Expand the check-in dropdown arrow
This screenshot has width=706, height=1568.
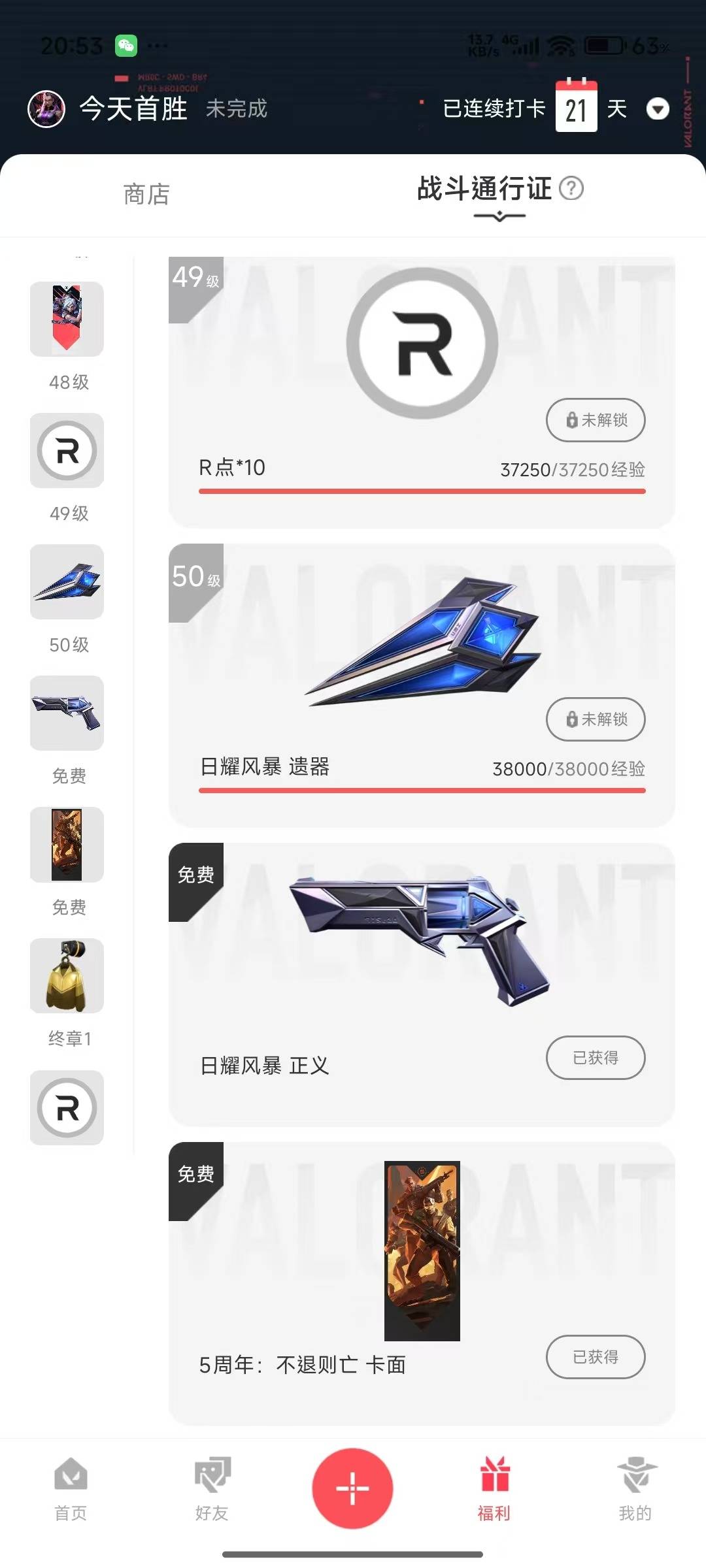658,109
